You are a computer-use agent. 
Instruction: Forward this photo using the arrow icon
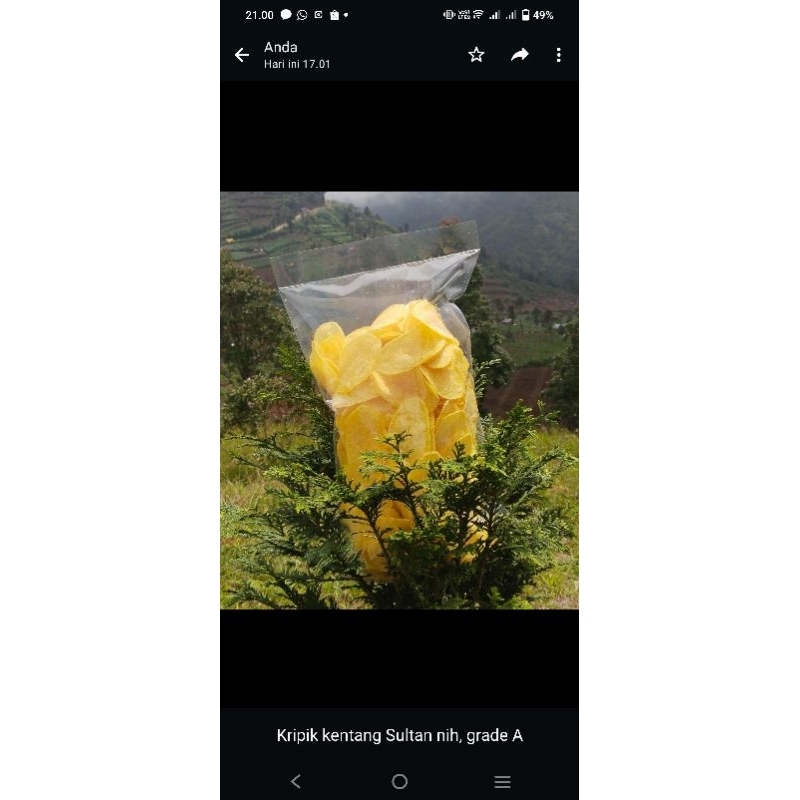pos(519,55)
